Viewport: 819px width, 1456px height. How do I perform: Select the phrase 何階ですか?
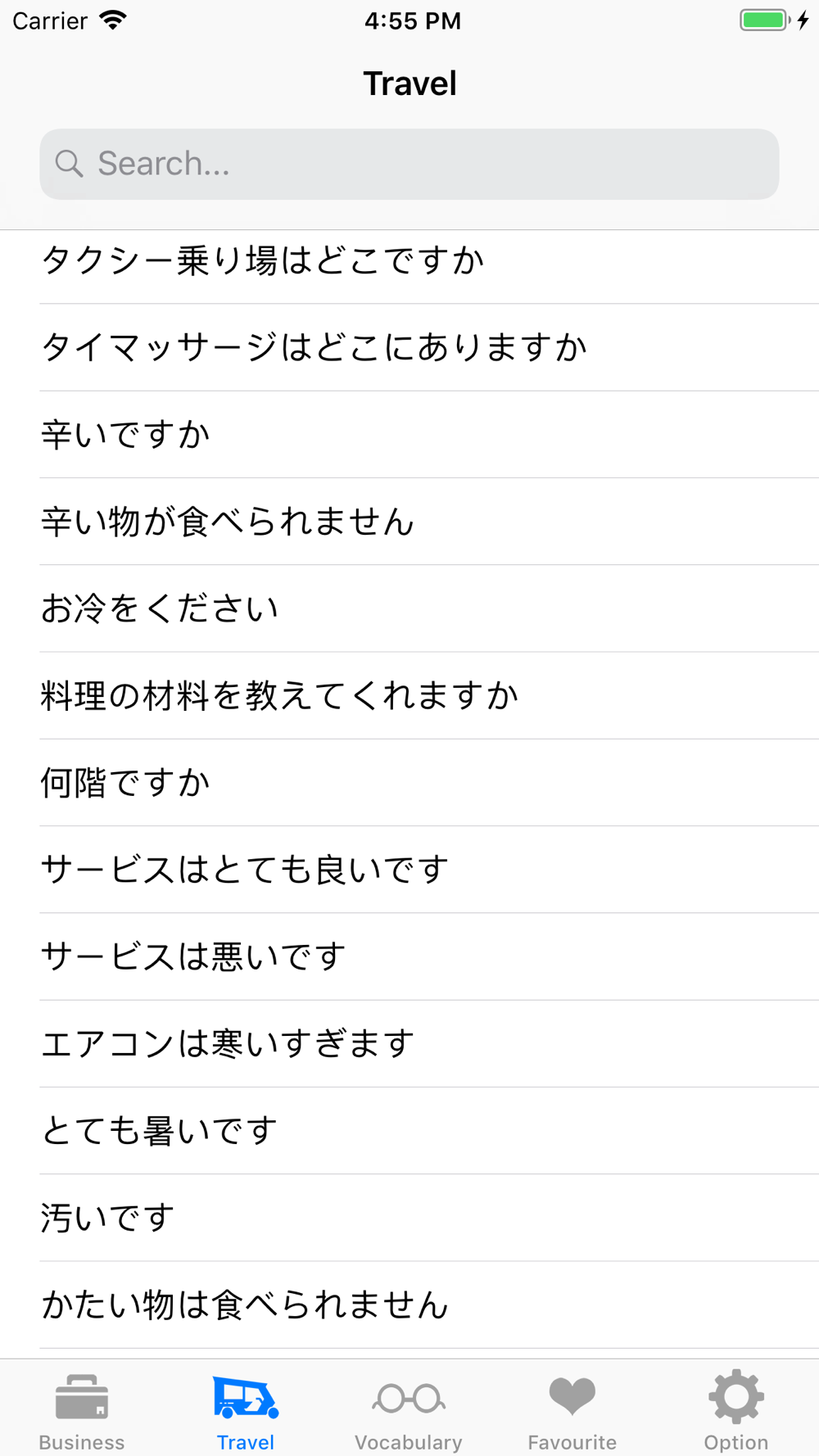pyautogui.click(x=409, y=783)
